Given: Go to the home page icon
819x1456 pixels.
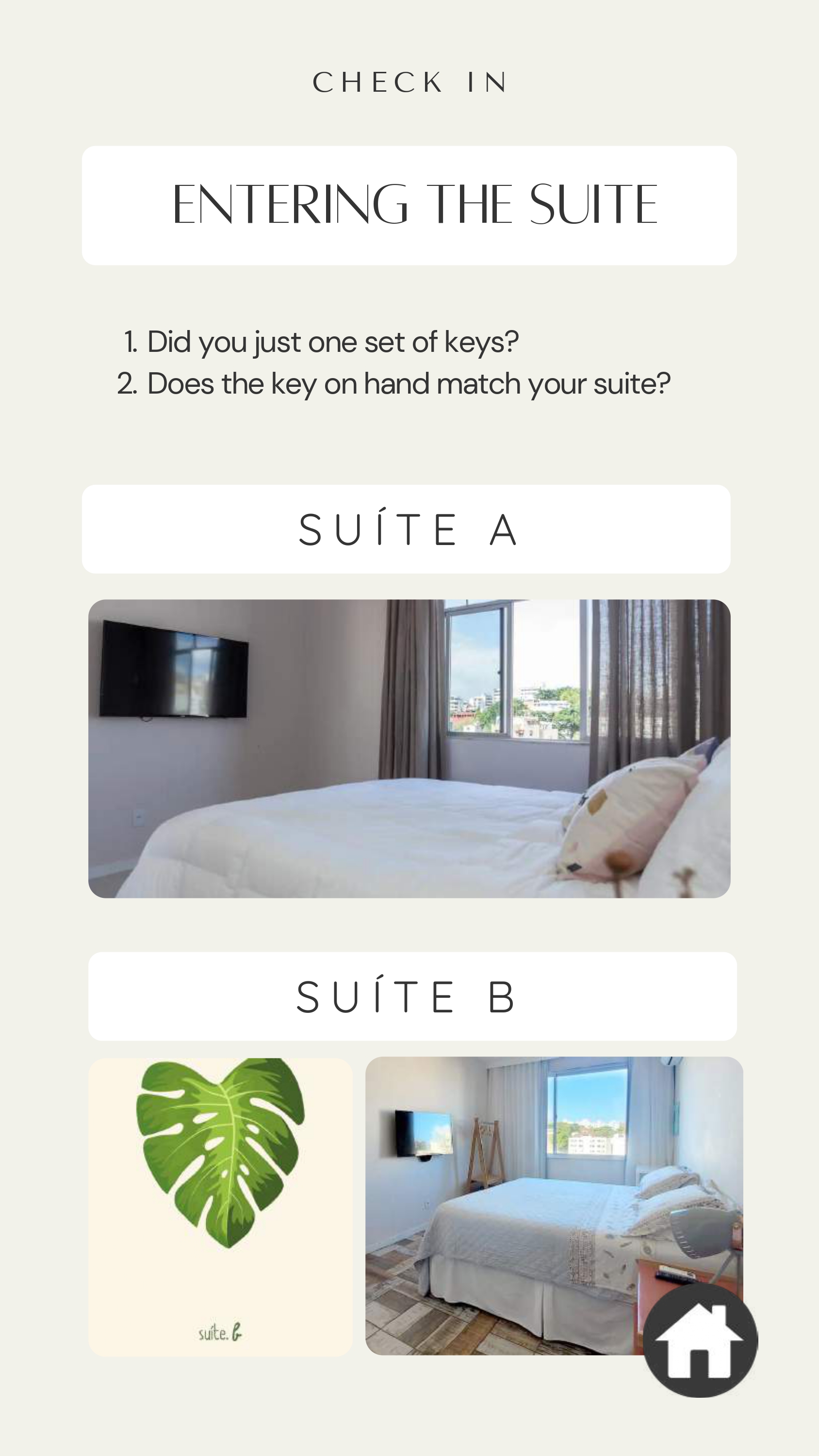Looking at the screenshot, I should point(700,1340).
